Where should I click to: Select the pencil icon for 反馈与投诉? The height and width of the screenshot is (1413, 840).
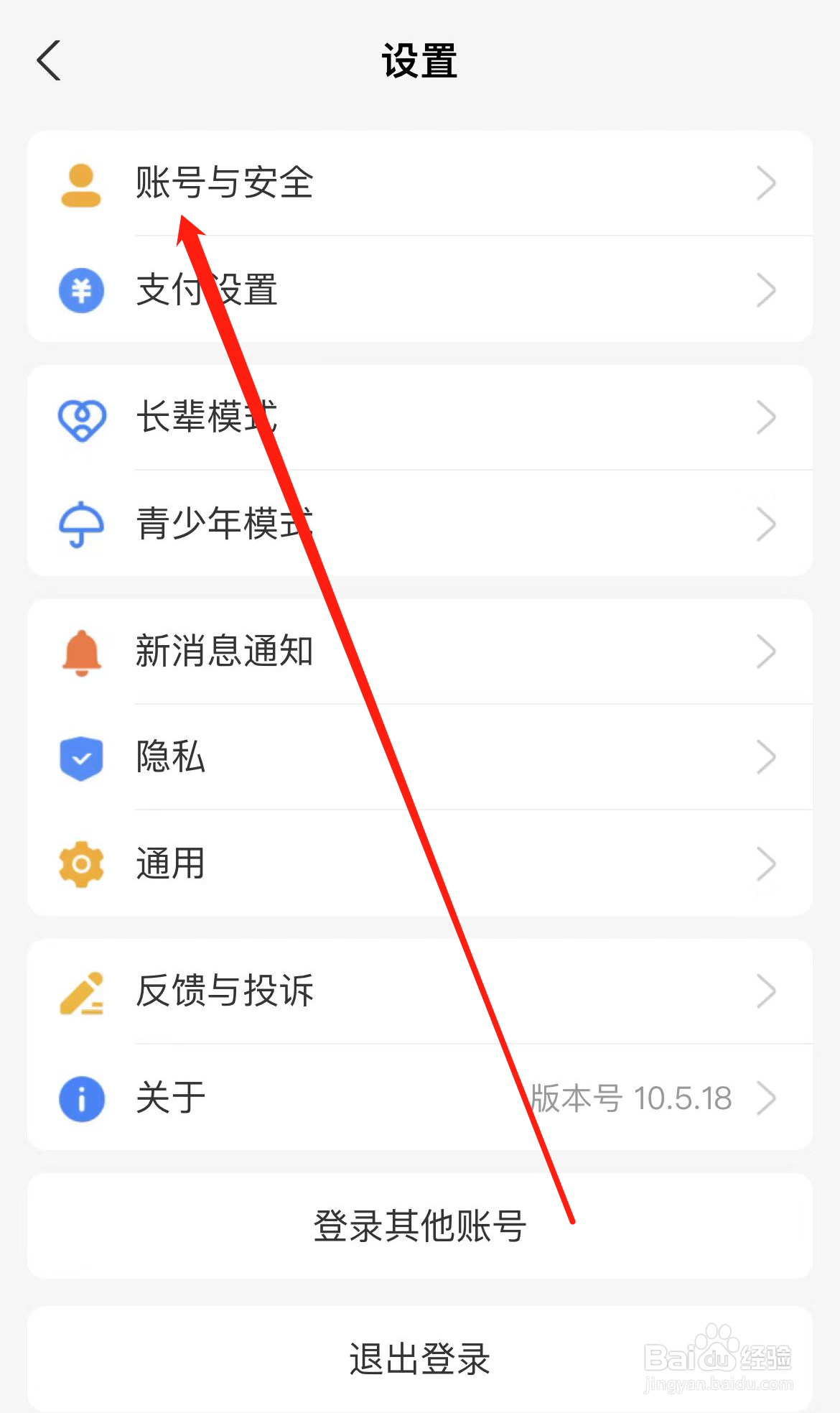(x=81, y=991)
